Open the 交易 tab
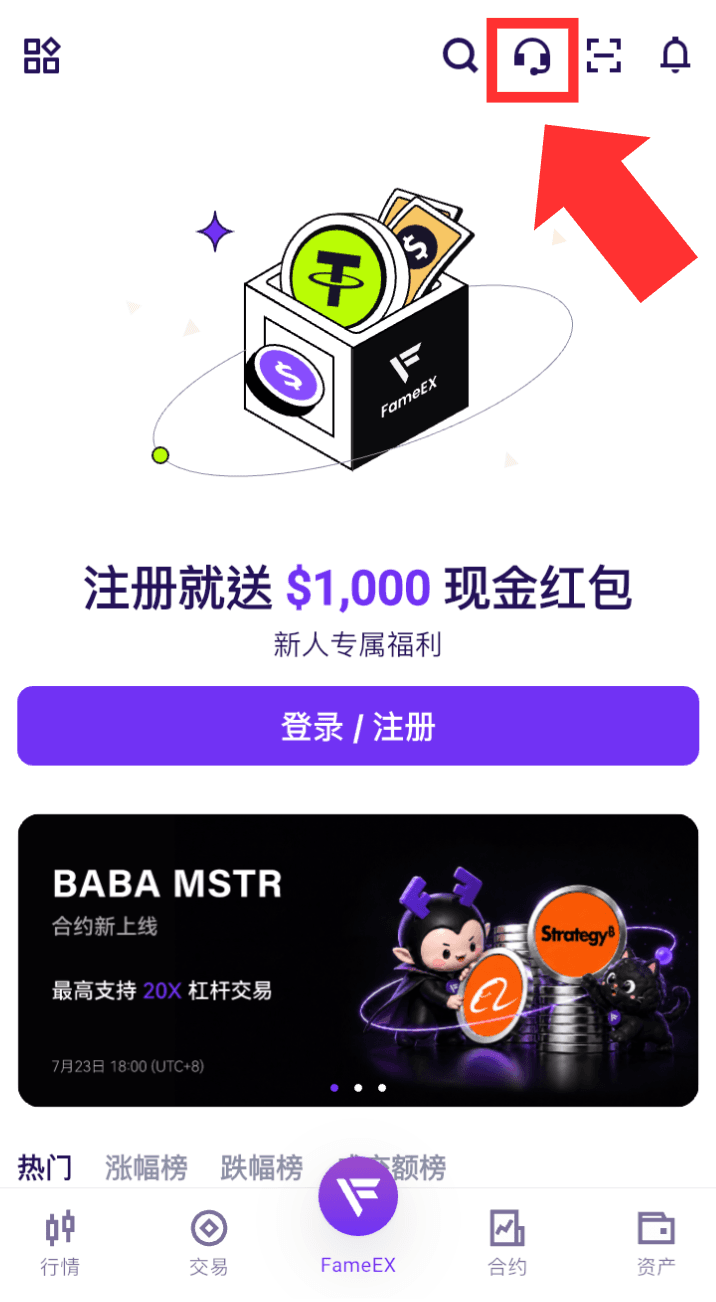Image resolution: width=716 pixels, height=1302 pixels. tap(209, 1243)
